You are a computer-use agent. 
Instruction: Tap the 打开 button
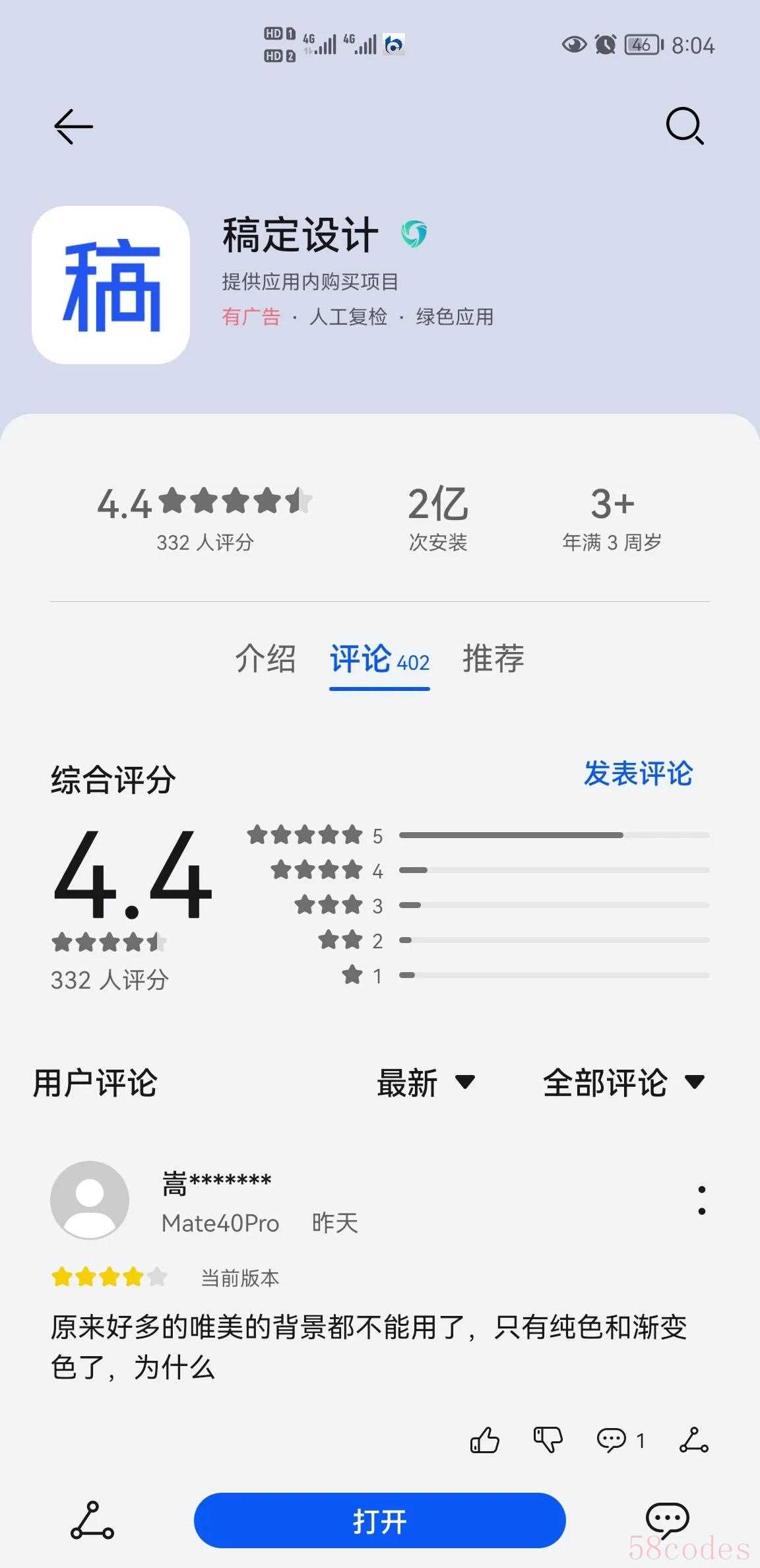click(x=380, y=1520)
